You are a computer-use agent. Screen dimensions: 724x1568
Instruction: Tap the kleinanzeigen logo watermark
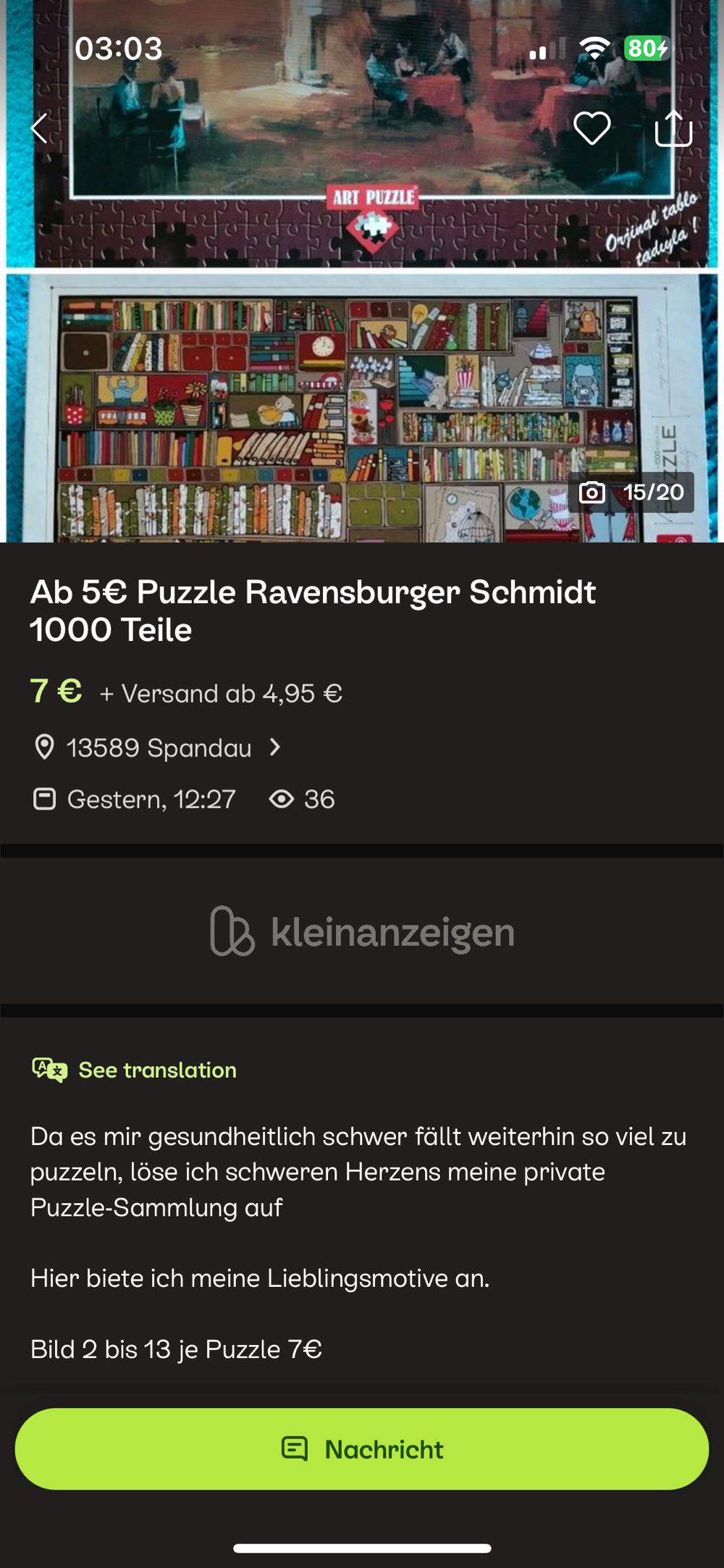click(x=362, y=934)
